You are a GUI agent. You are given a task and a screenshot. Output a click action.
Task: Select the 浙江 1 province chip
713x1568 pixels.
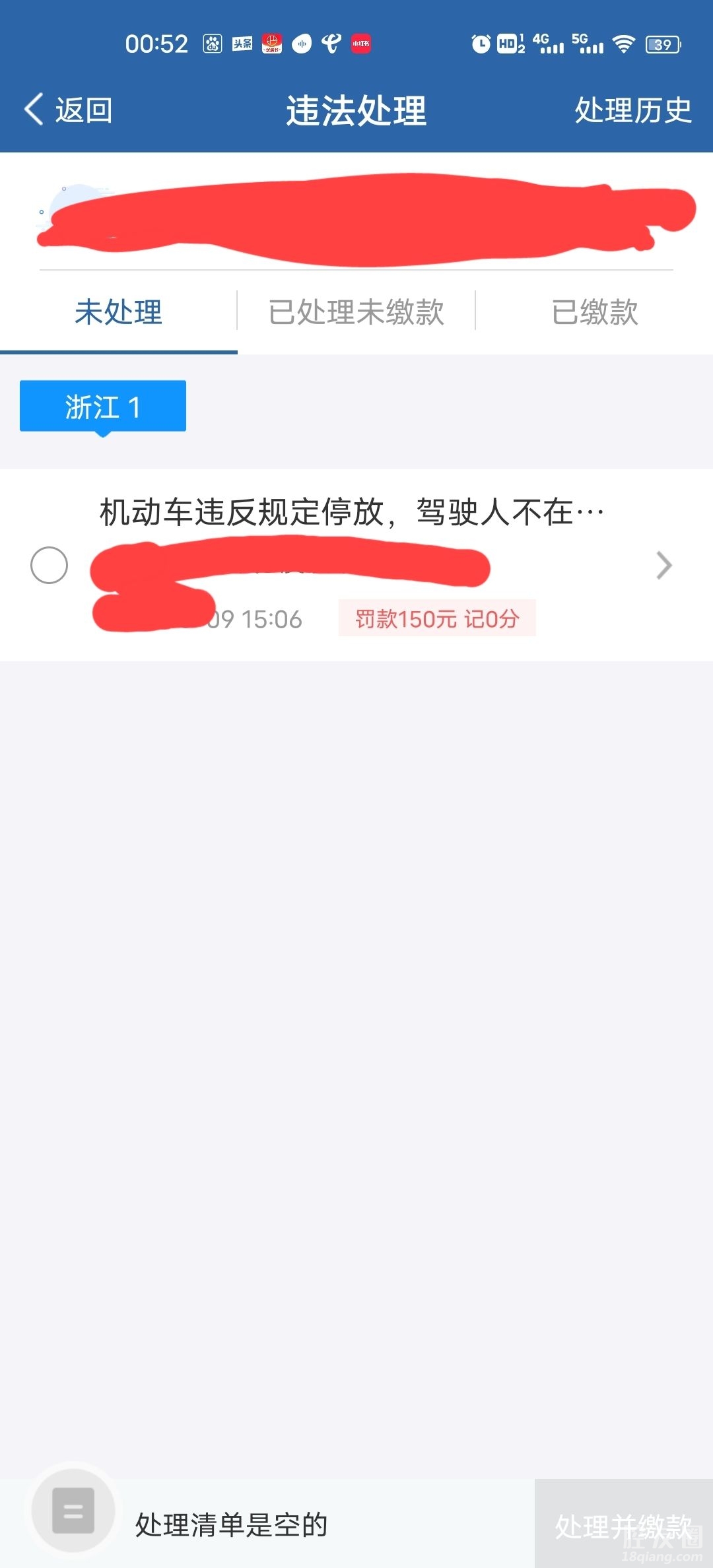(103, 407)
